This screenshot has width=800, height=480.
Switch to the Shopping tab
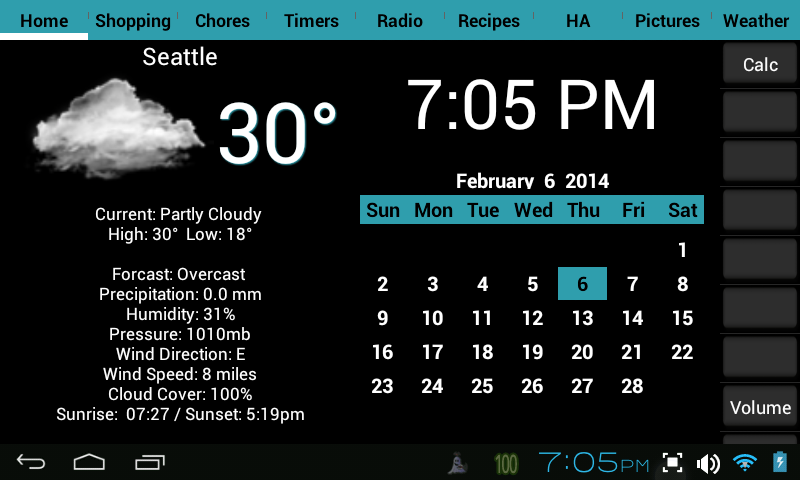click(x=133, y=20)
